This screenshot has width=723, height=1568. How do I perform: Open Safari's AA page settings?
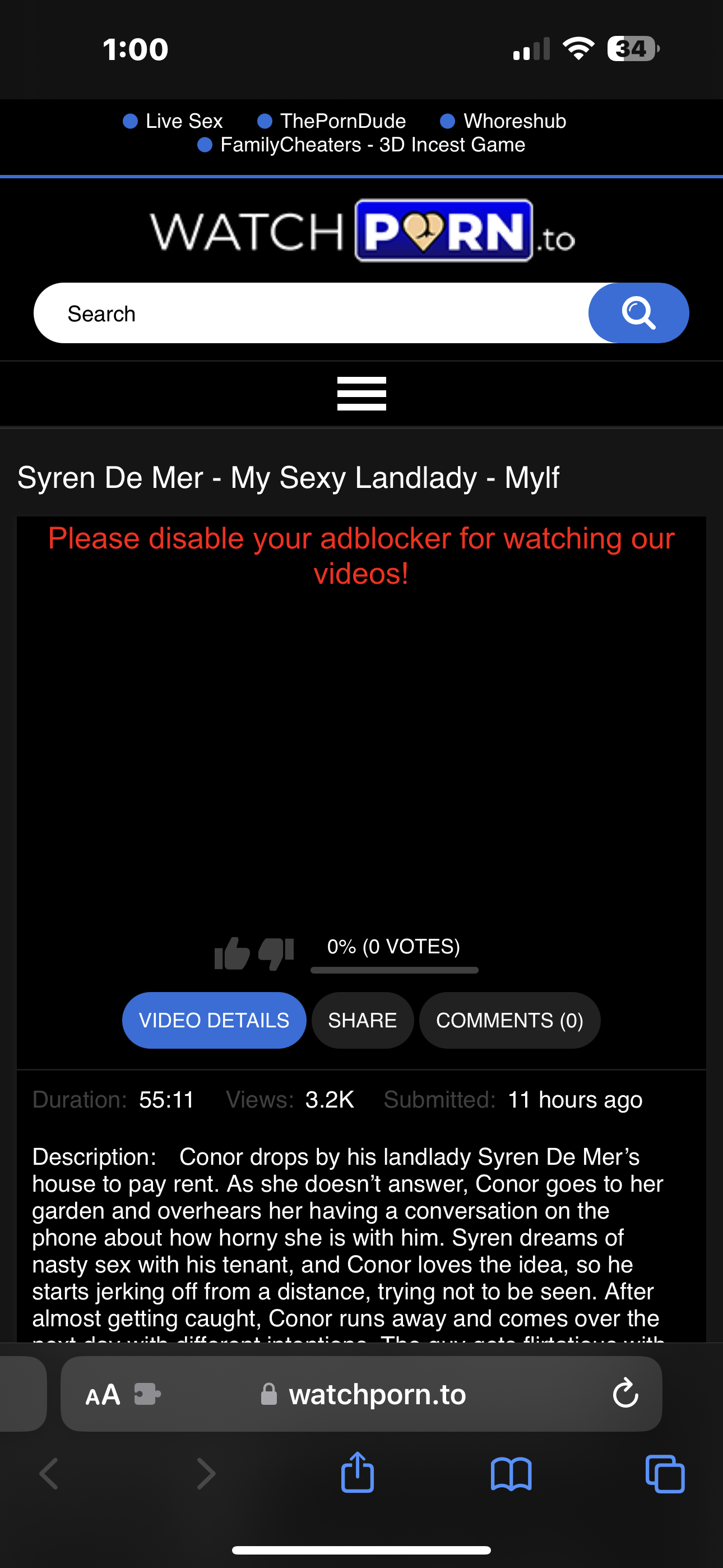tap(102, 1394)
